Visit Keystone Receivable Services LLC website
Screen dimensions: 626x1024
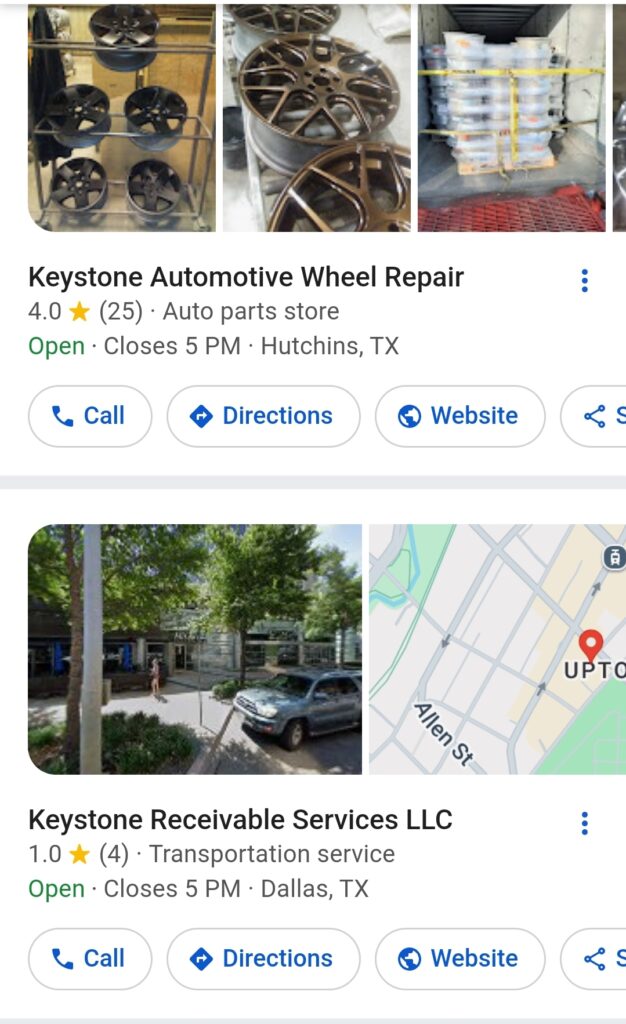coord(460,958)
